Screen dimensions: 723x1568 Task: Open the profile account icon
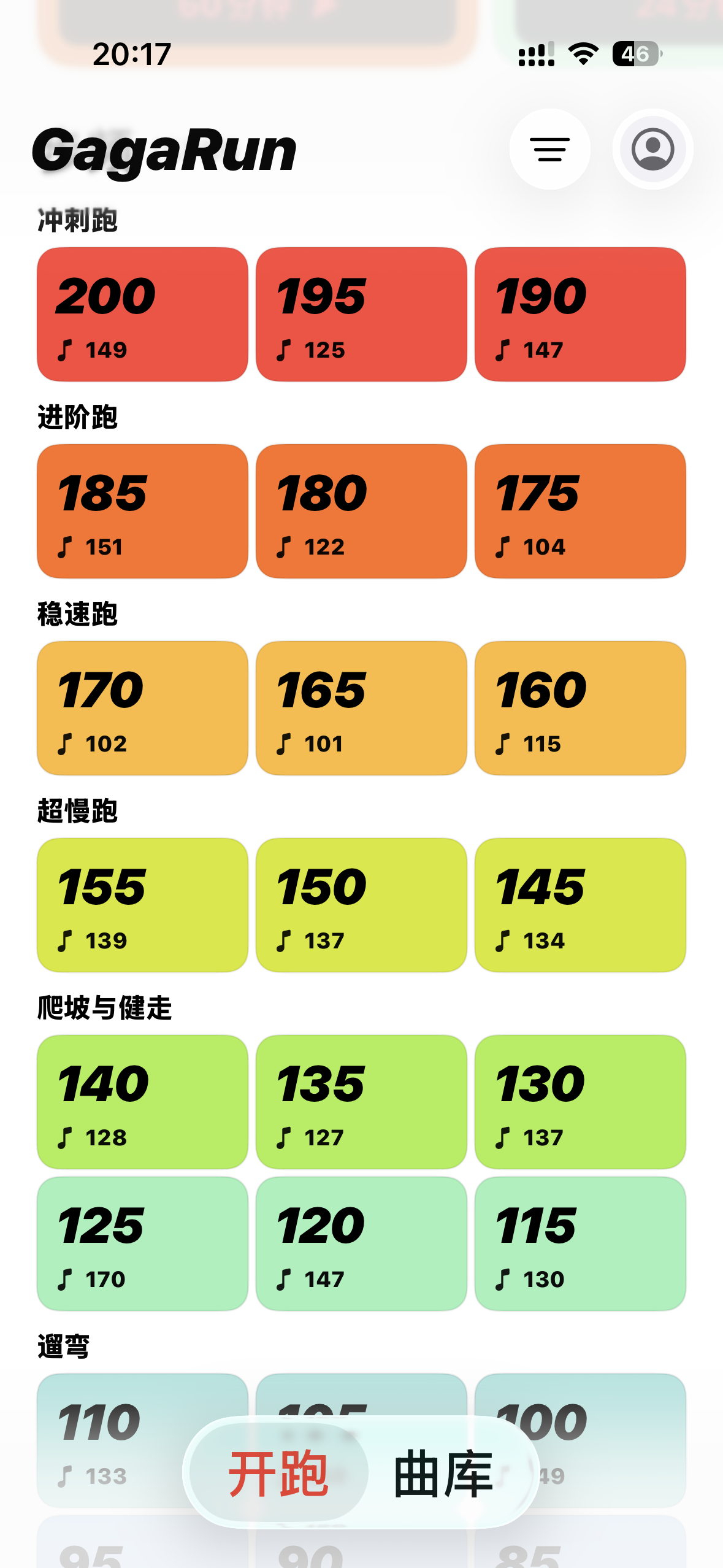pos(652,149)
